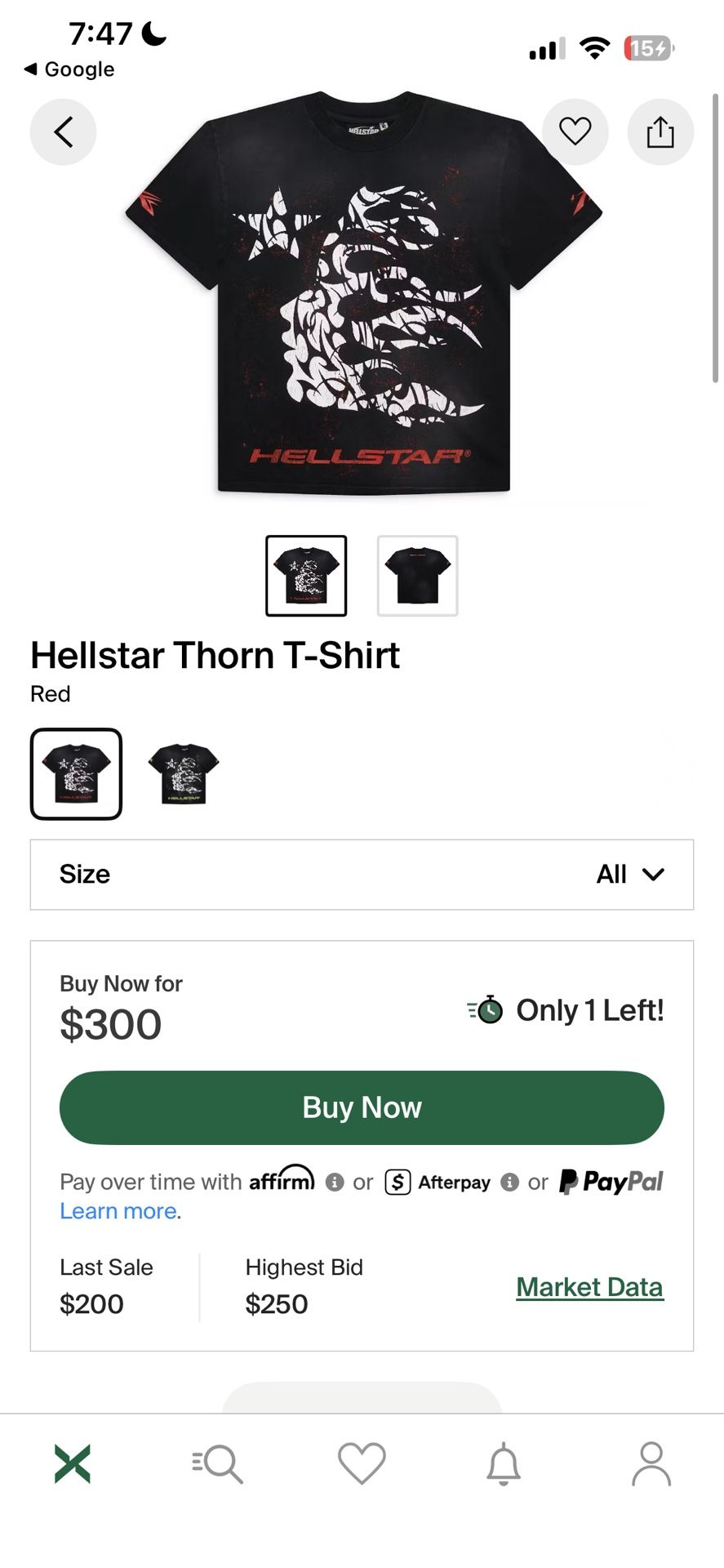Select the alternate black colorway thumbnail

coord(180,773)
